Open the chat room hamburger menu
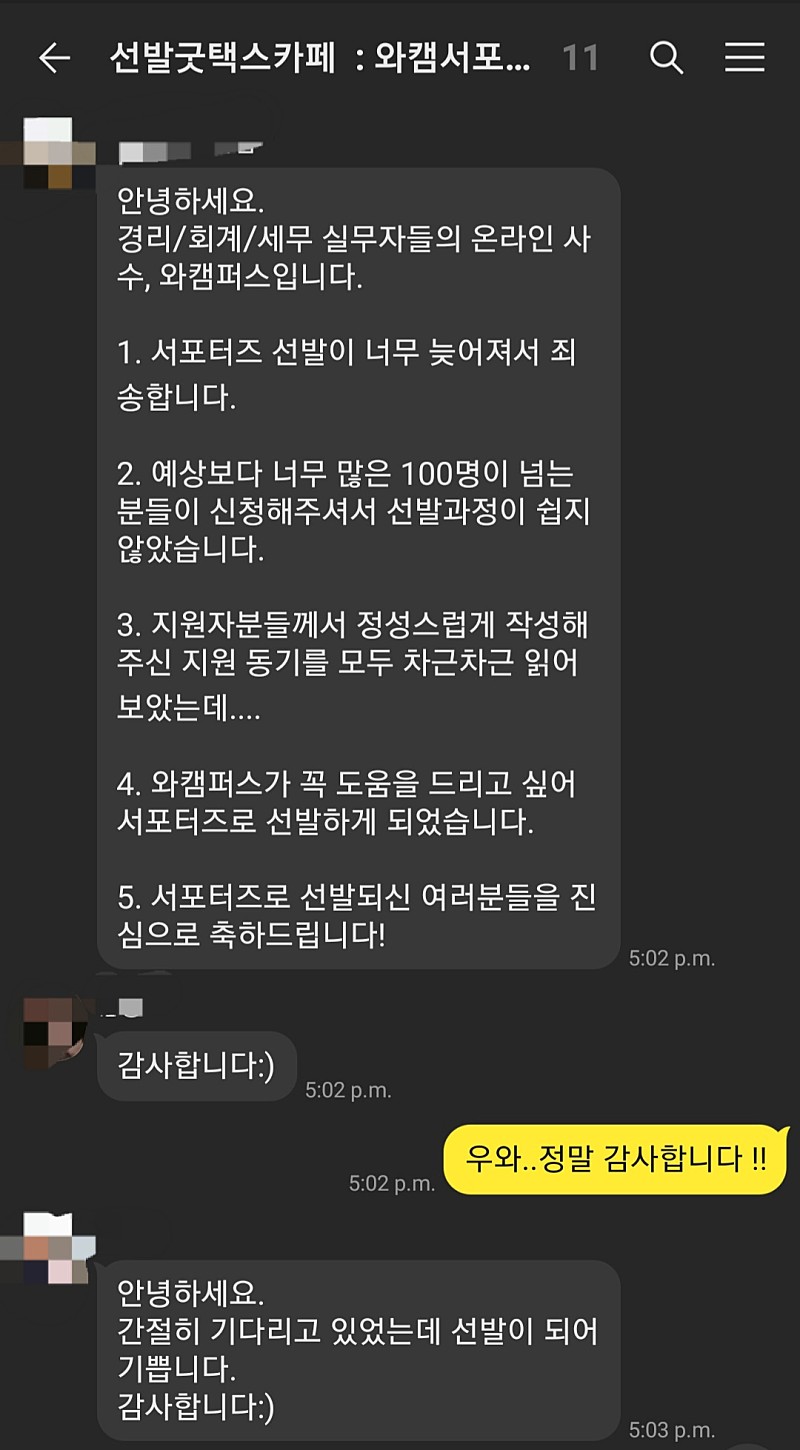The height and width of the screenshot is (1450, 800). coord(744,58)
